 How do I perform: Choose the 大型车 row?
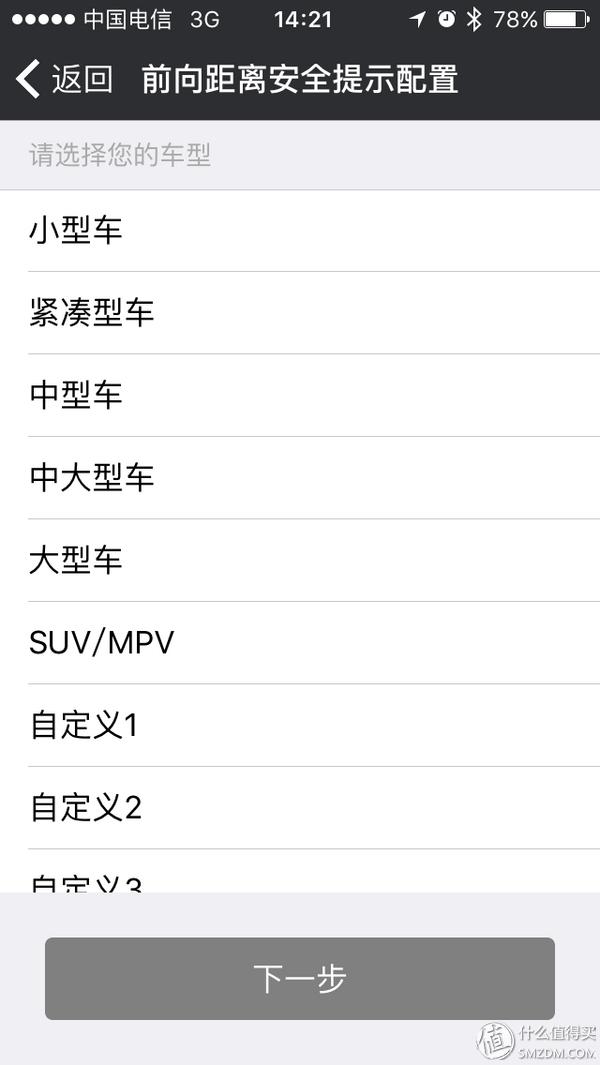tap(300, 560)
